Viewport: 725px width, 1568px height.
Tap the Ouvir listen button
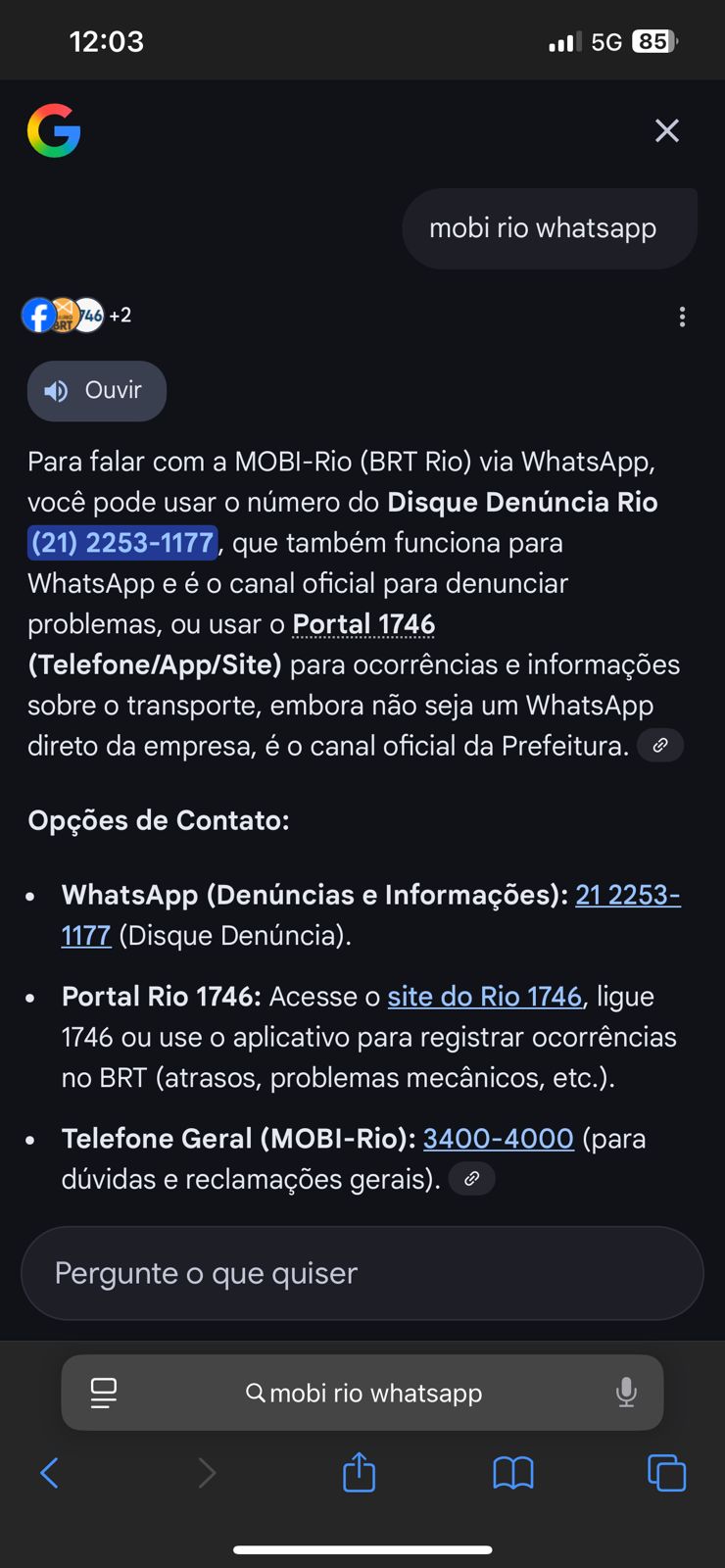click(97, 391)
